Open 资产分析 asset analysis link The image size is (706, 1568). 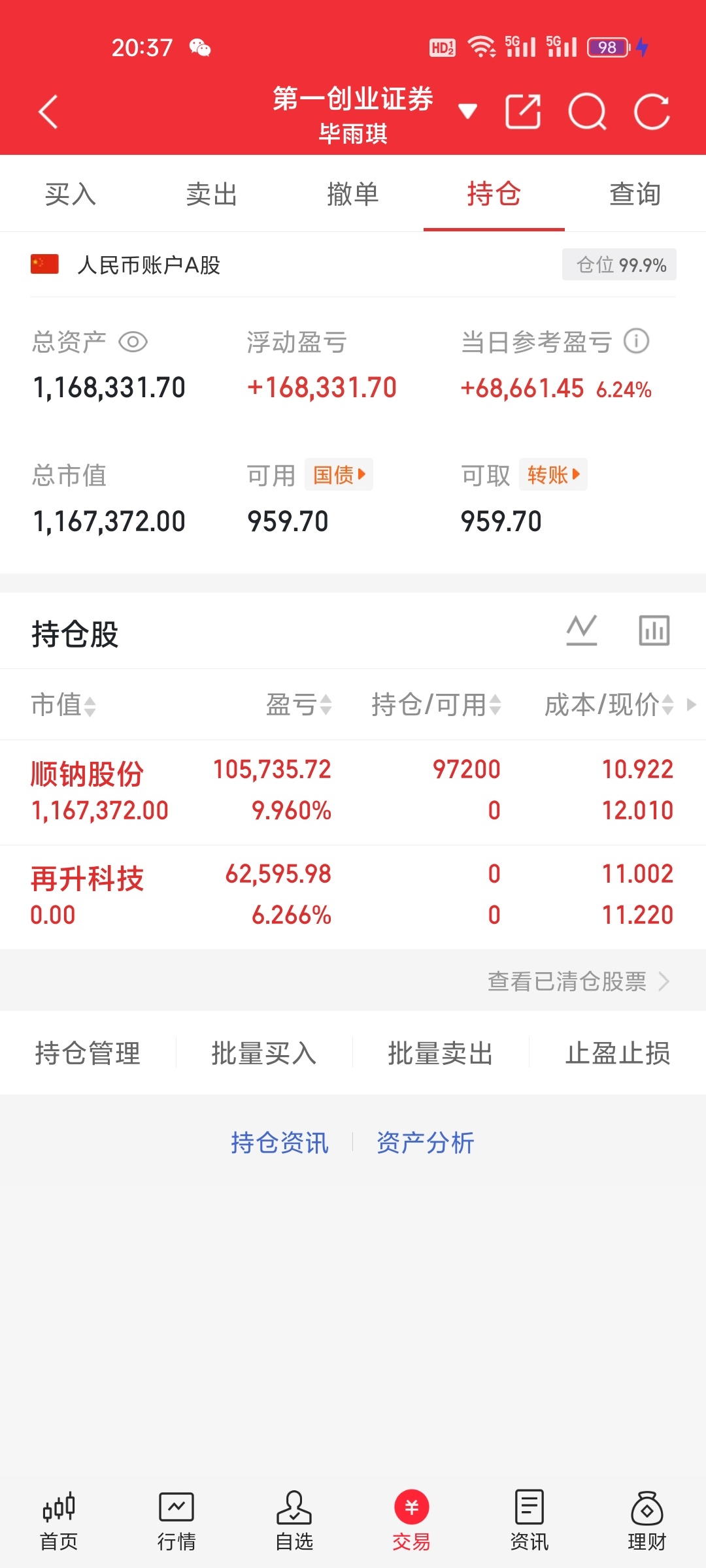425,1141
